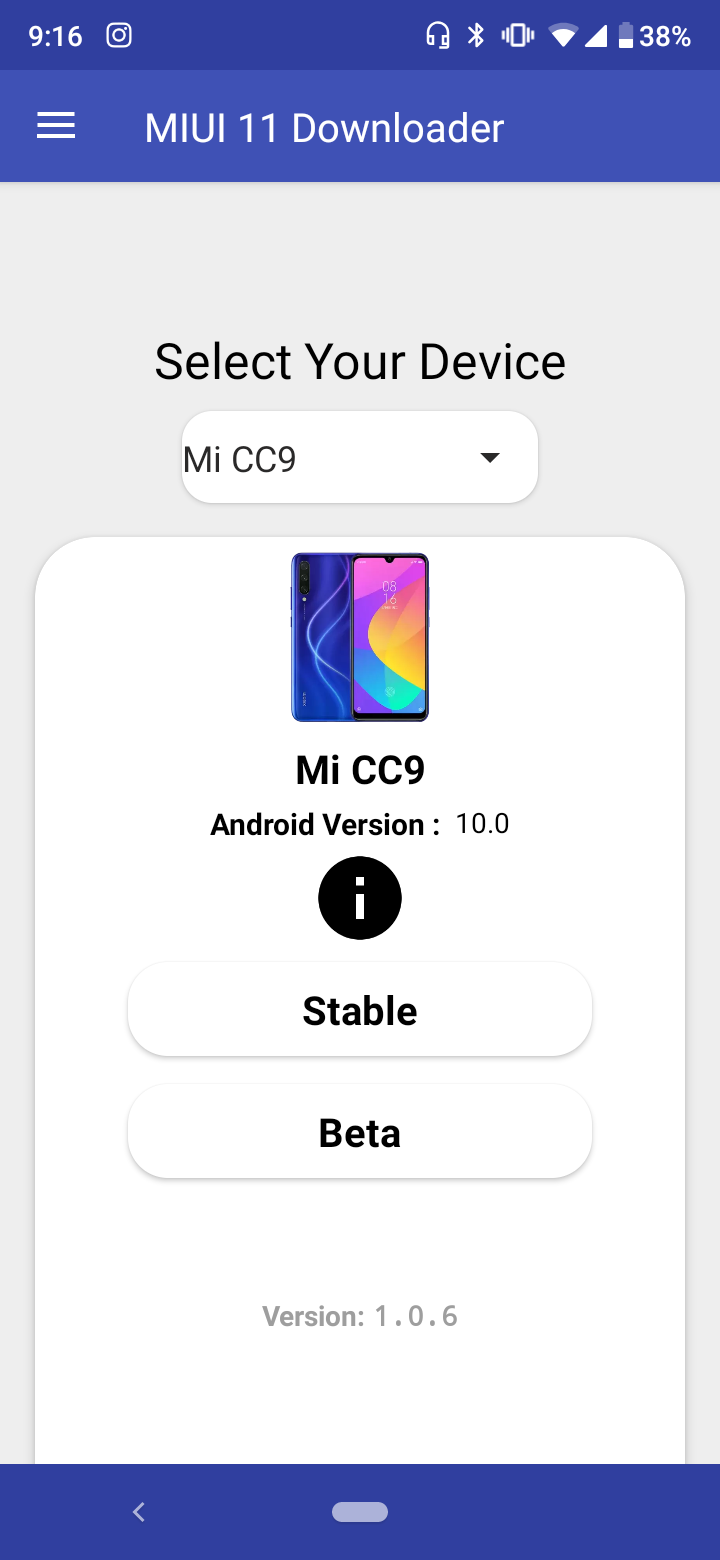Choose the Beta ROM button
The image size is (720, 1560).
pos(360,1132)
